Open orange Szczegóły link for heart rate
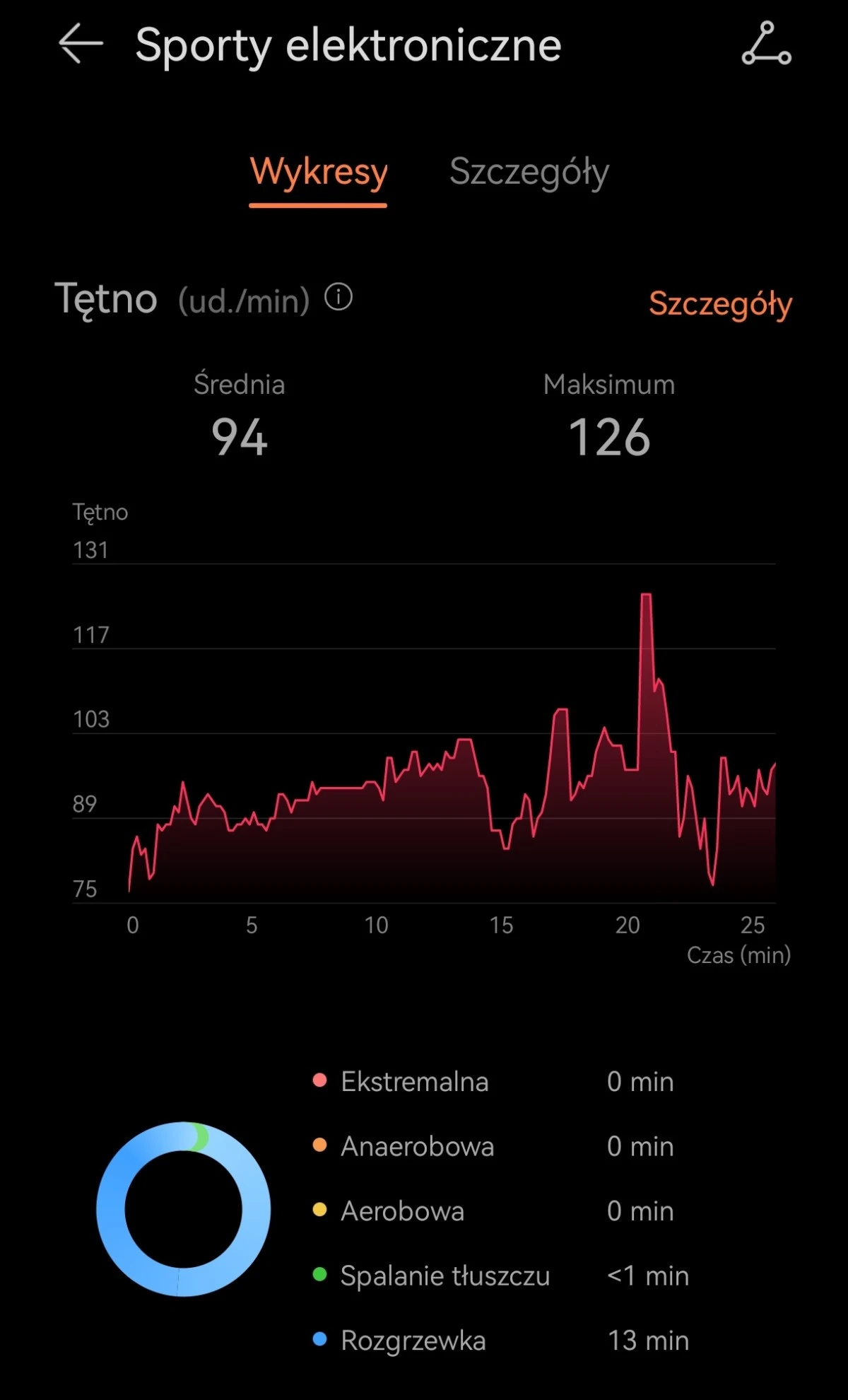The width and height of the screenshot is (848, 1400). coord(720,304)
